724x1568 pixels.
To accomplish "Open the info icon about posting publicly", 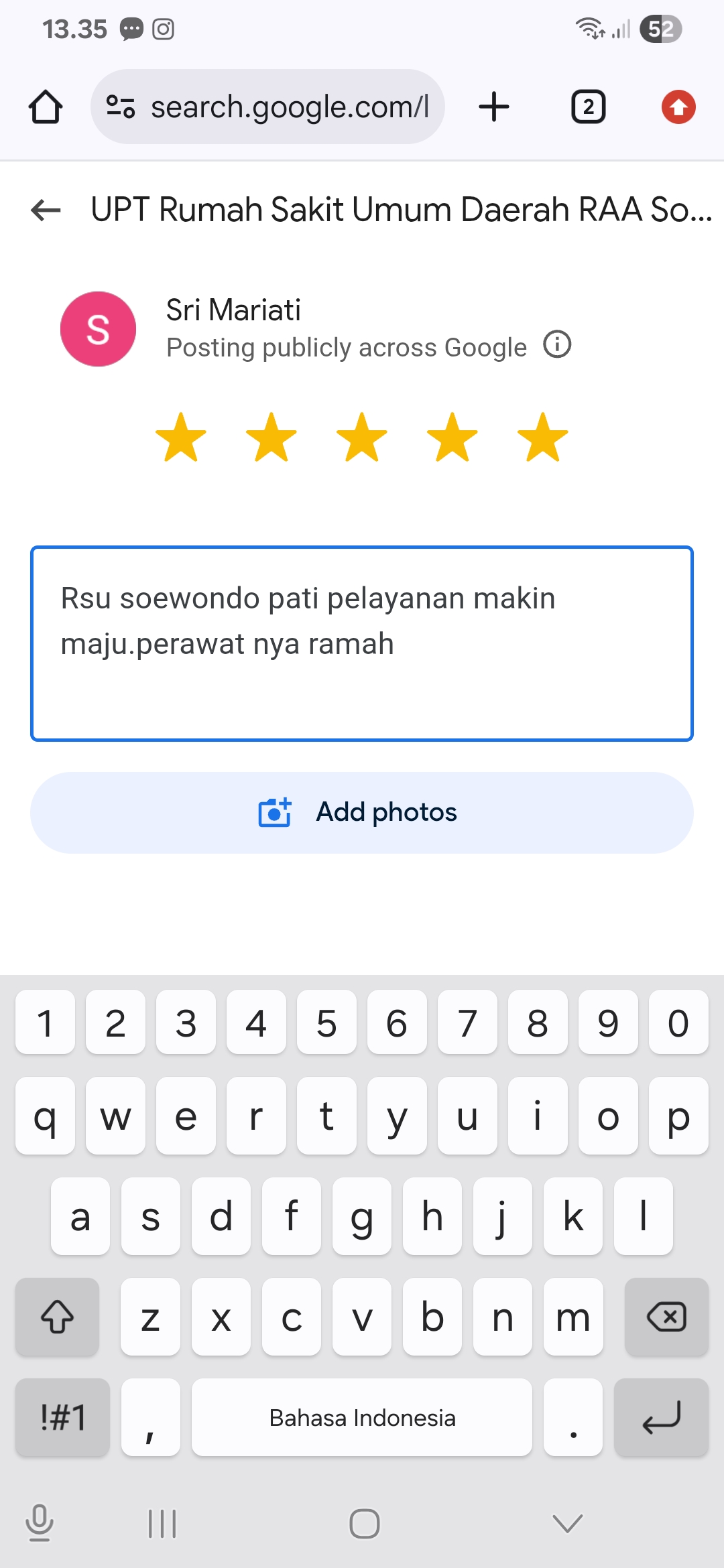I will click(557, 345).
